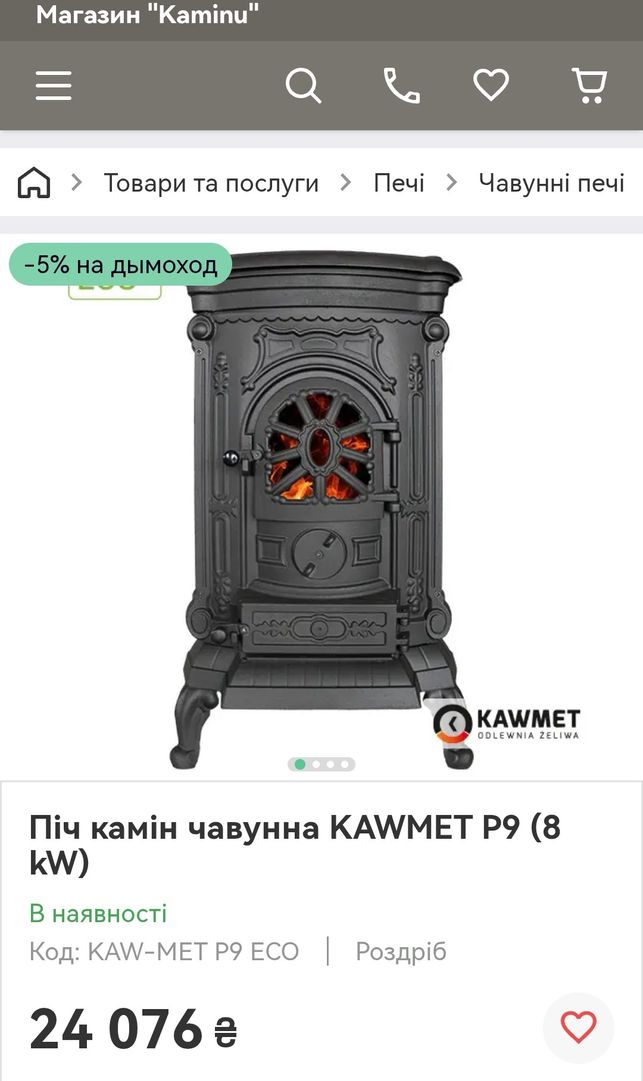Viewport: 643px width, 1081px height.
Task: Add KAWMET P9 to favorites
Action: 578,1027
